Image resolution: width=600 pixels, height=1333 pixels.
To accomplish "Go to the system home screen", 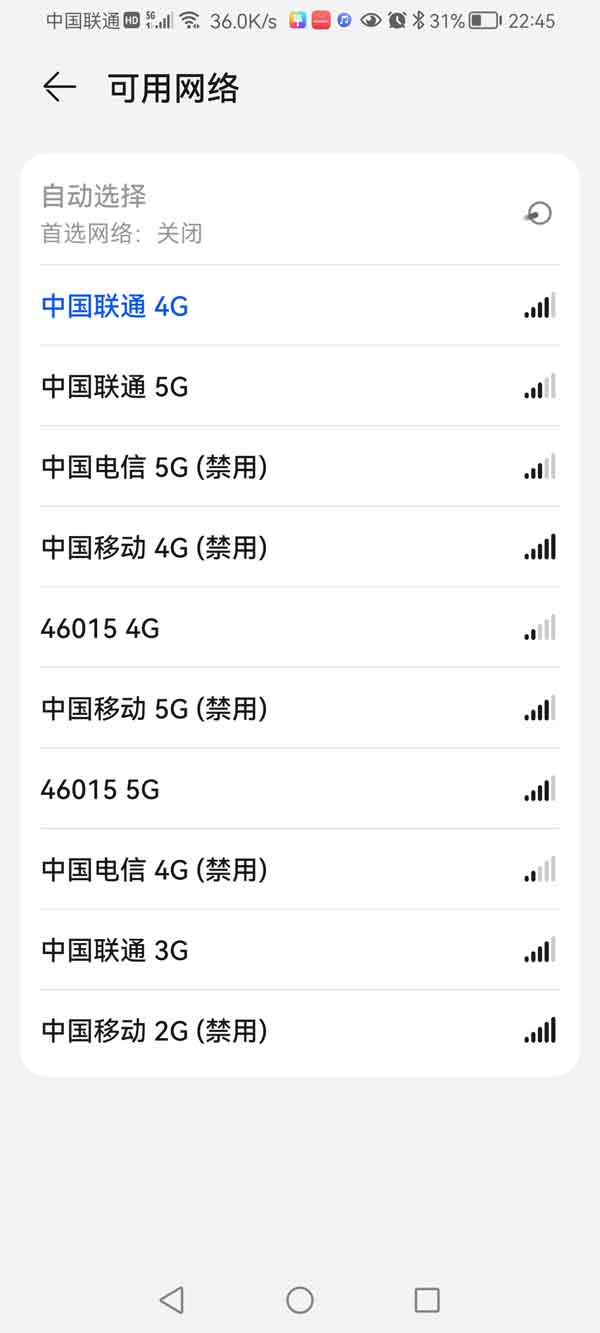I will (x=300, y=1299).
